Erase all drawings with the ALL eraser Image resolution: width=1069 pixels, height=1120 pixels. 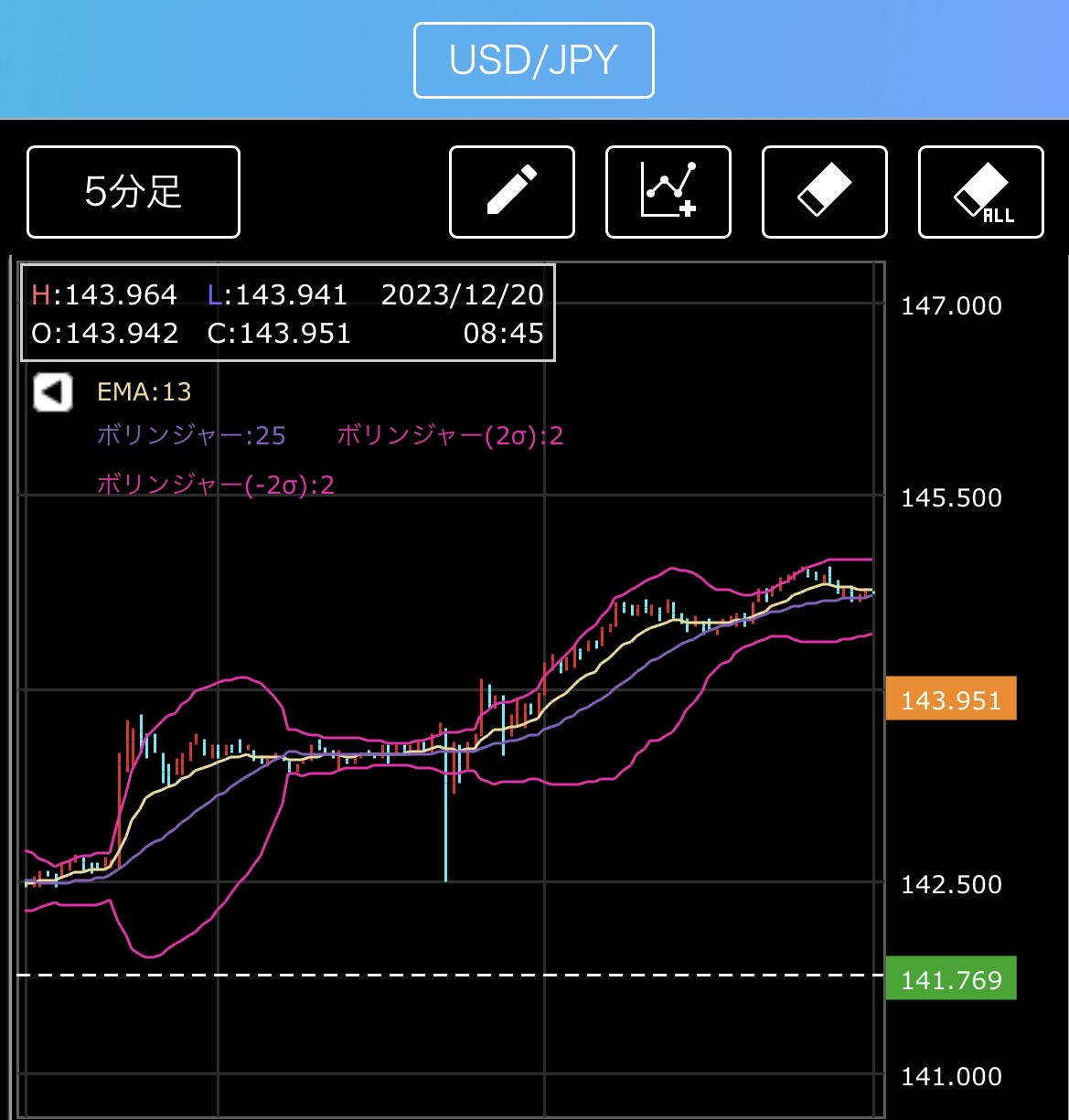point(981,192)
